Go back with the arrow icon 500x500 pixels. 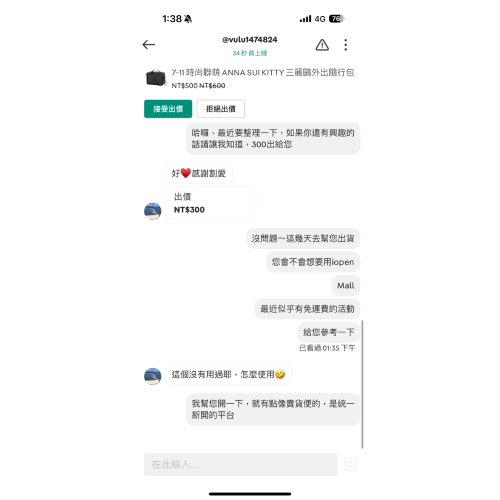coord(149,45)
